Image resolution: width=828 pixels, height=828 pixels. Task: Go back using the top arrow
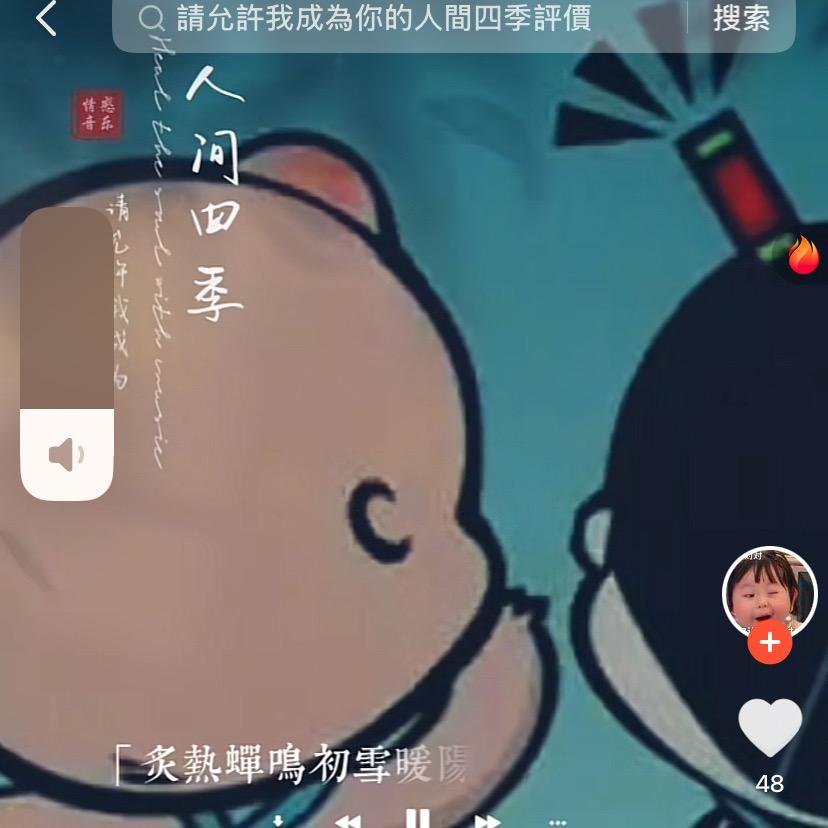(x=46, y=18)
